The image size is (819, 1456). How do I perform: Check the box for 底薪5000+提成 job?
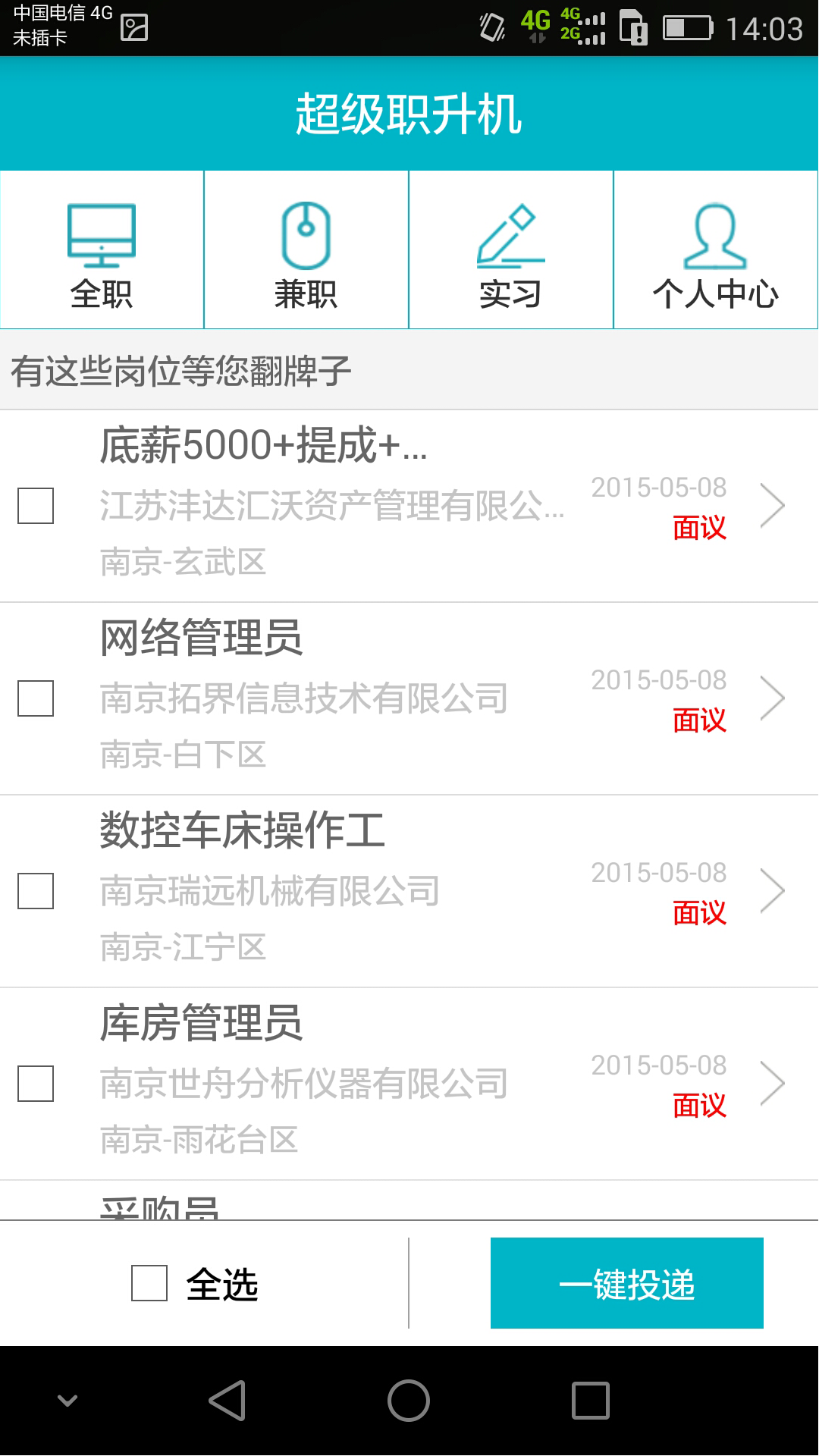click(x=36, y=506)
